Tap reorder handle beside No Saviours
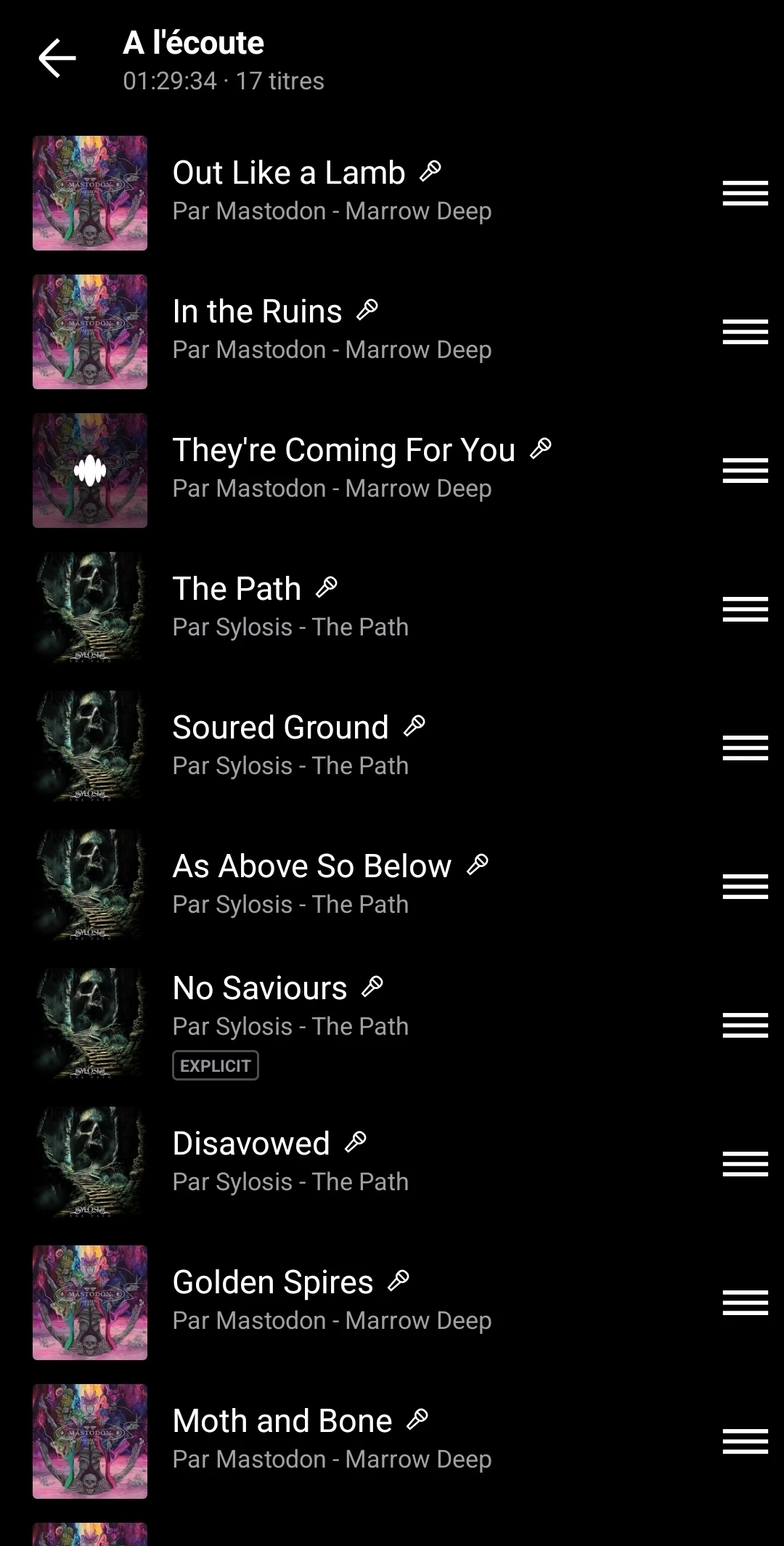The image size is (784, 1546). tap(746, 1025)
